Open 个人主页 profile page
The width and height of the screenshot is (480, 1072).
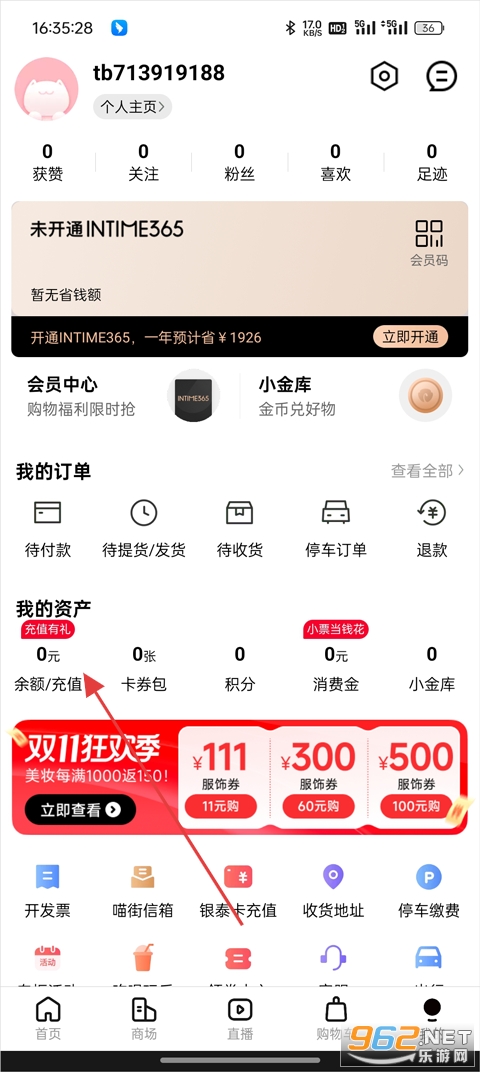(x=133, y=107)
